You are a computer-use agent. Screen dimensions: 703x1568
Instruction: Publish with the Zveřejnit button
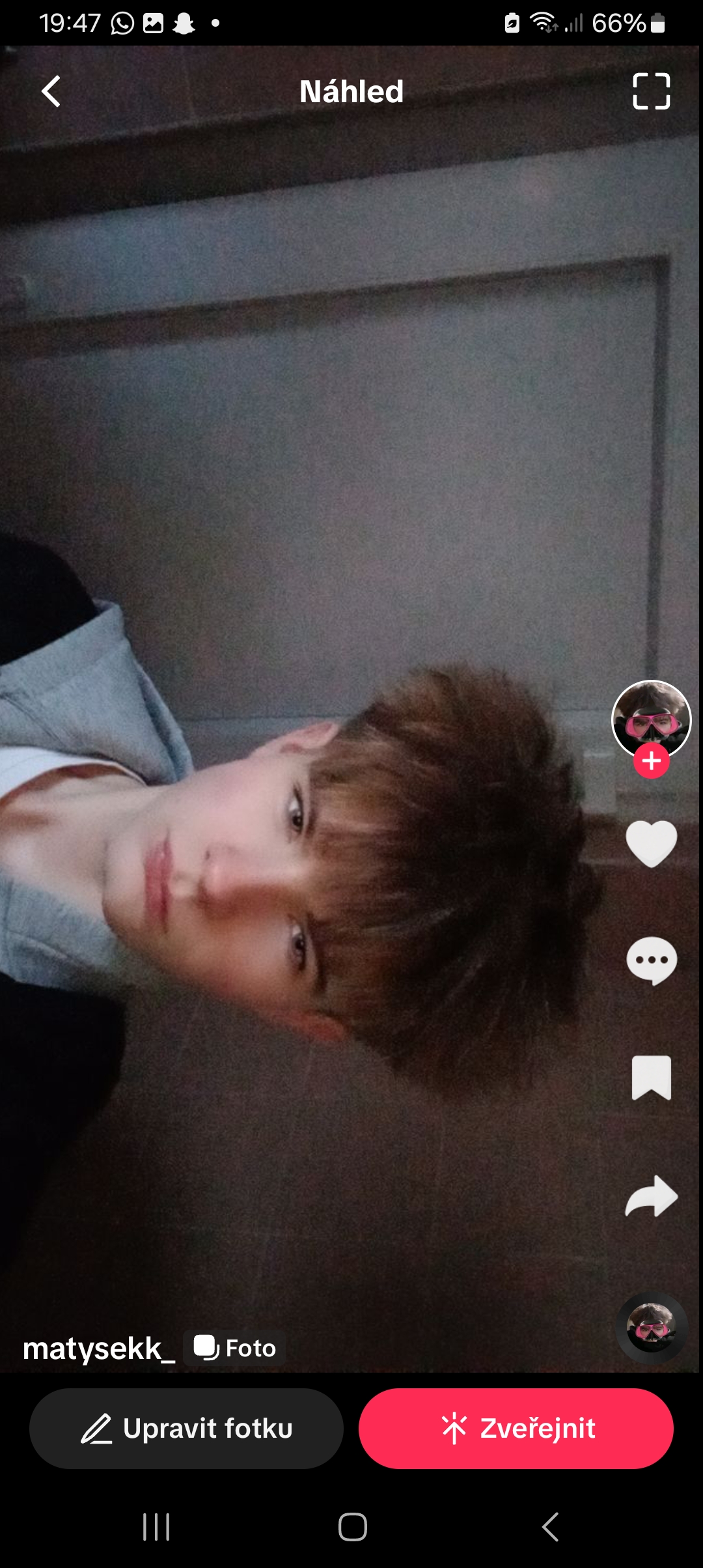coord(516,1429)
